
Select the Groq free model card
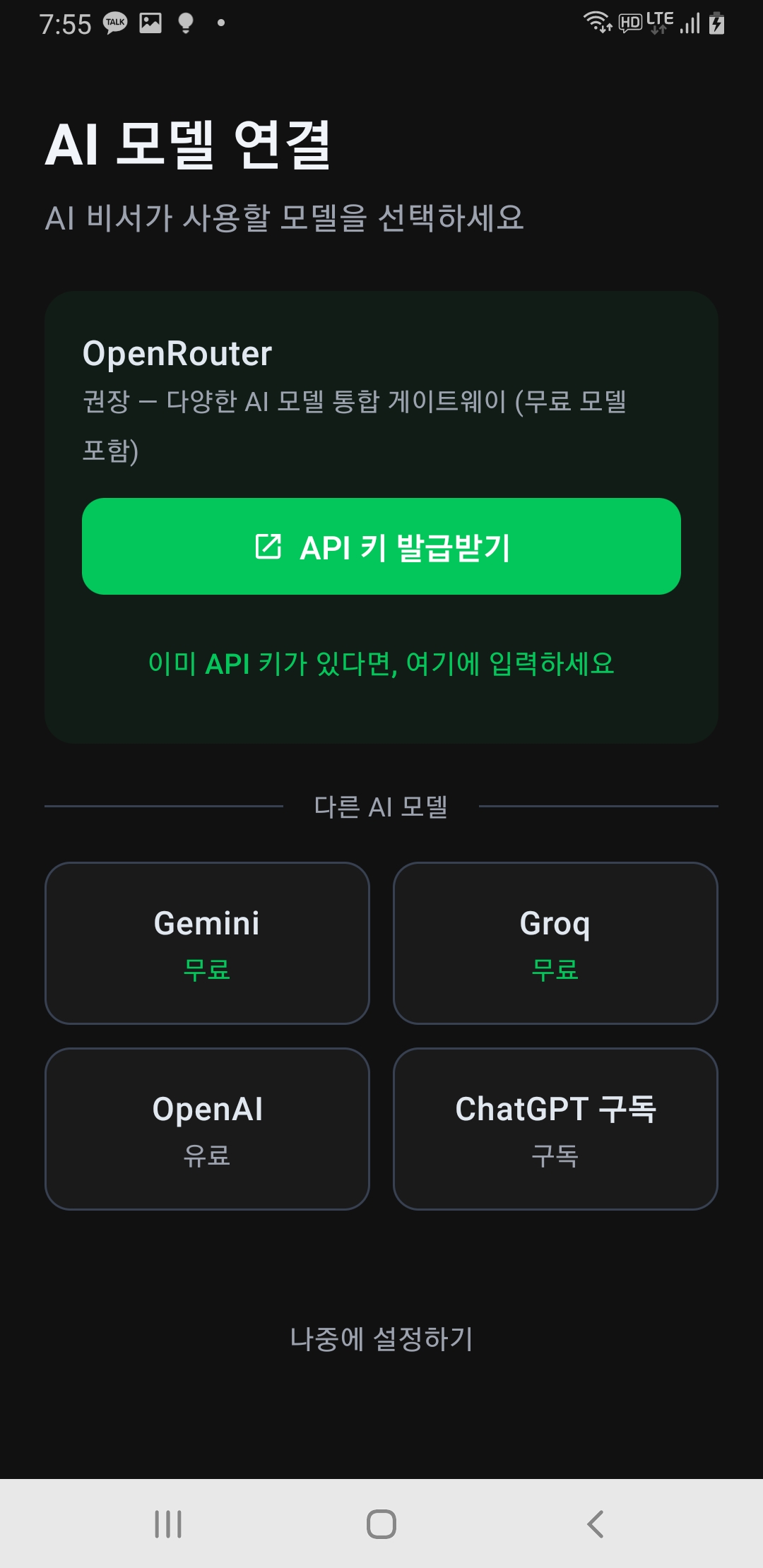point(555,943)
